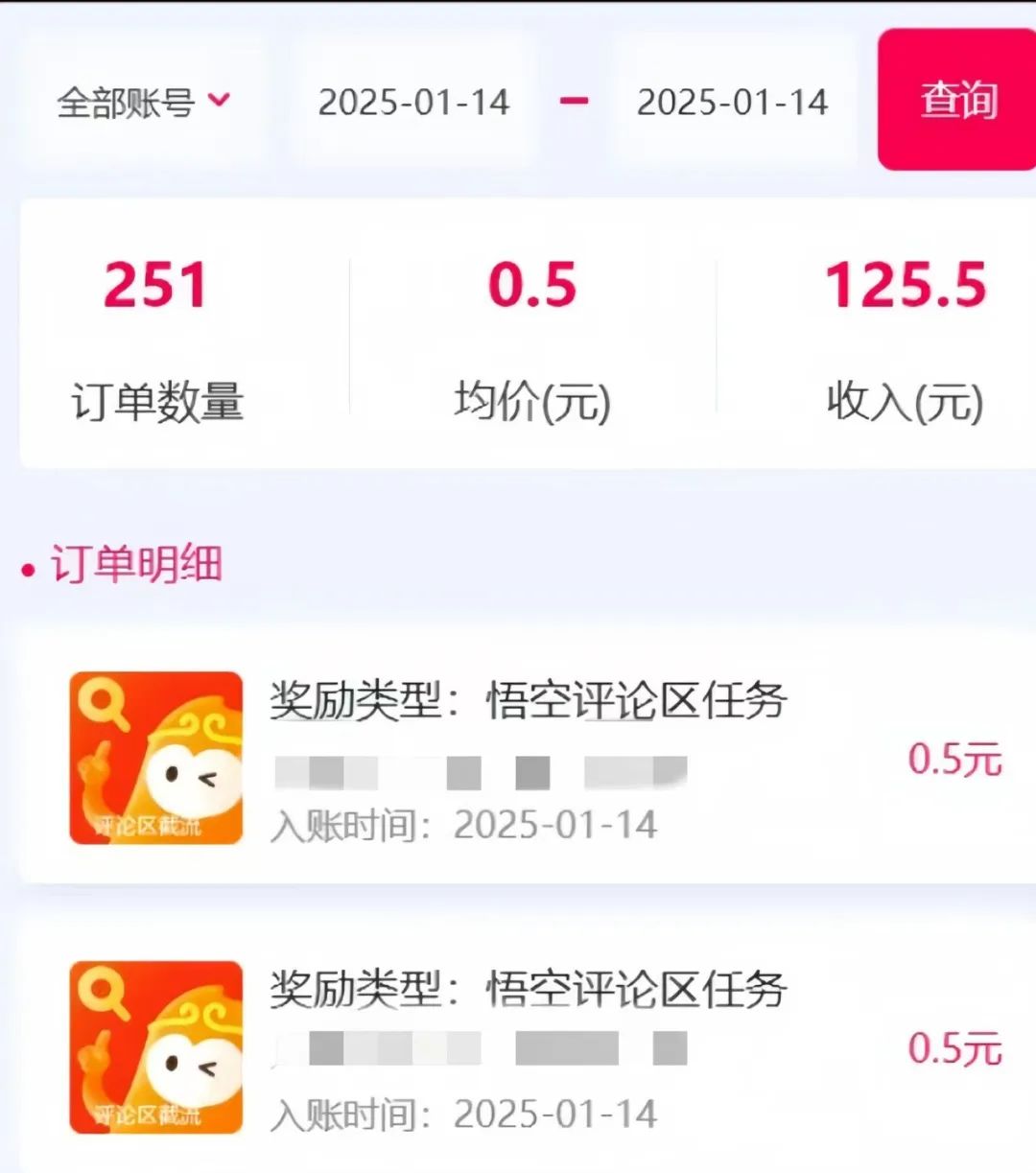Pick the start date 2025-01-14 field
The width and height of the screenshot is (1036, 1173).
point(413,102)
